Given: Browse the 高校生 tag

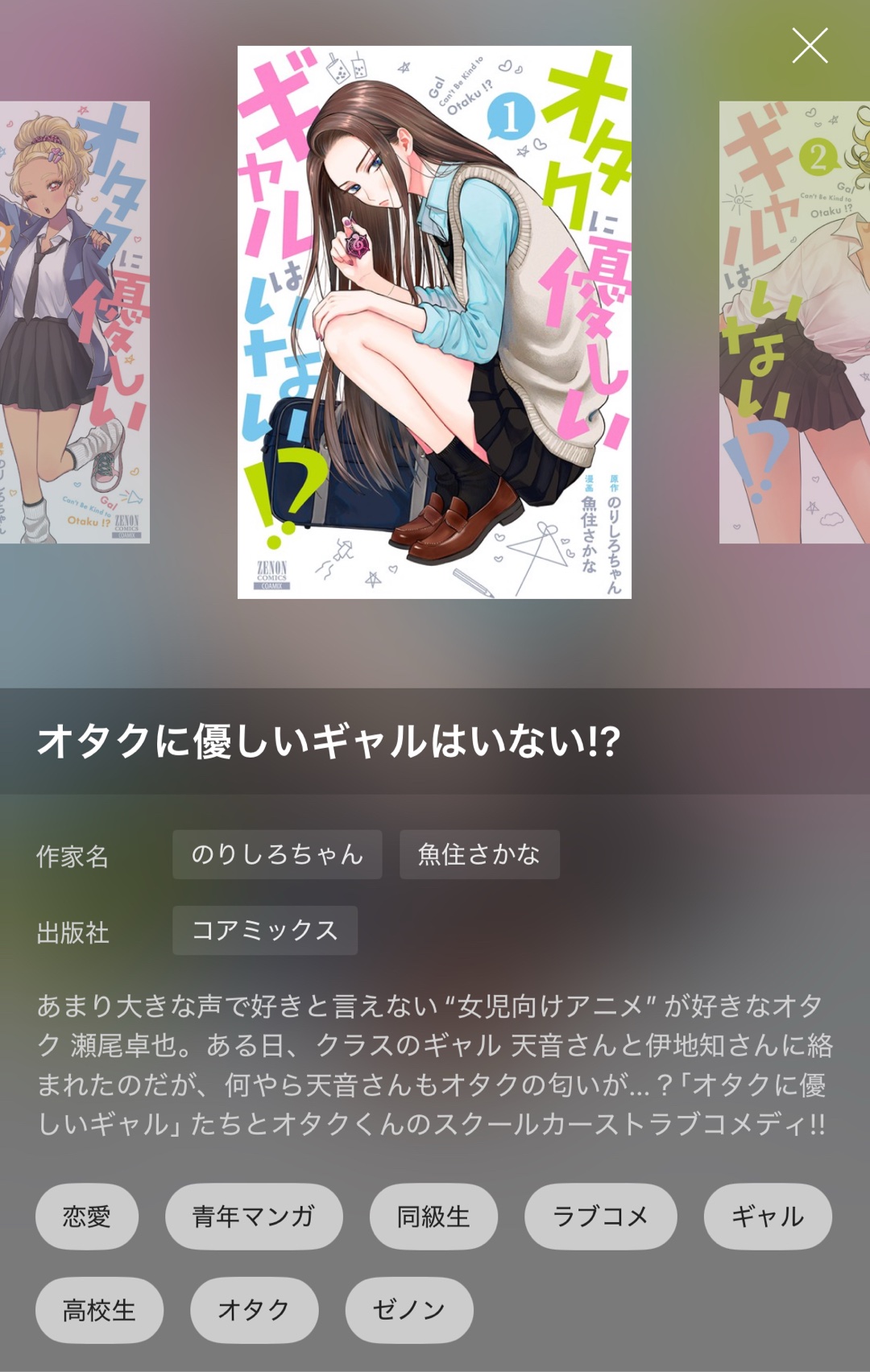Looking at the screenshot, I should tap(99, 1310).
